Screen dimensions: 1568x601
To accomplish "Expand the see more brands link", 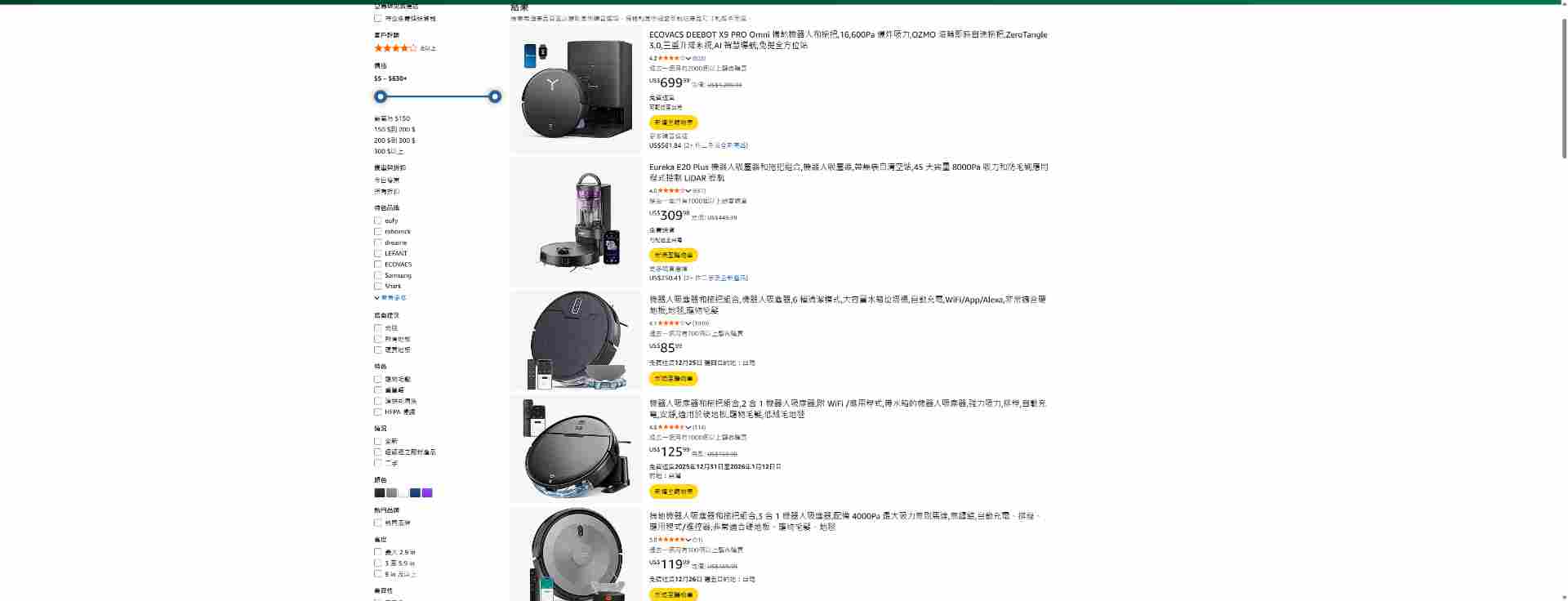I will tap(392, 298).
